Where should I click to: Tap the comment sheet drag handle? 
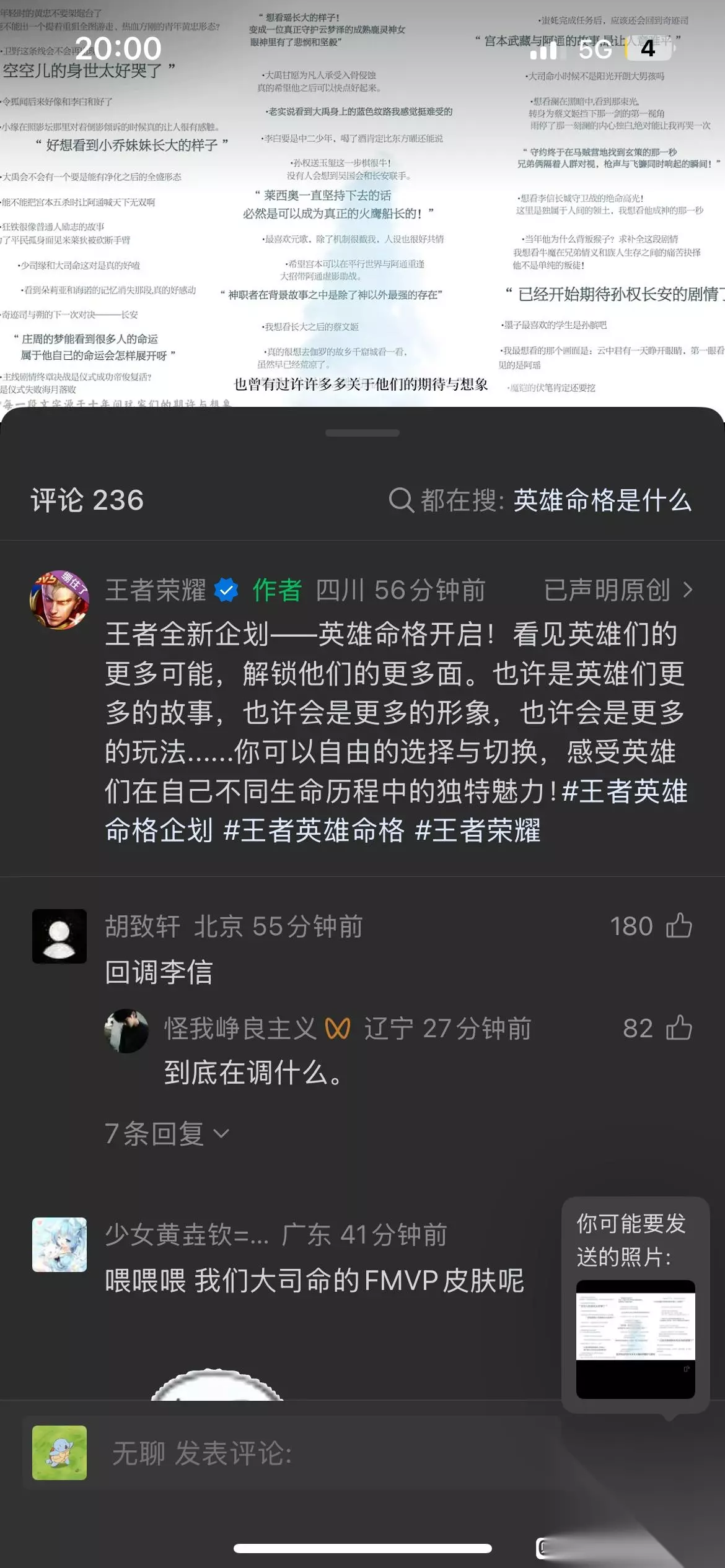362,433
